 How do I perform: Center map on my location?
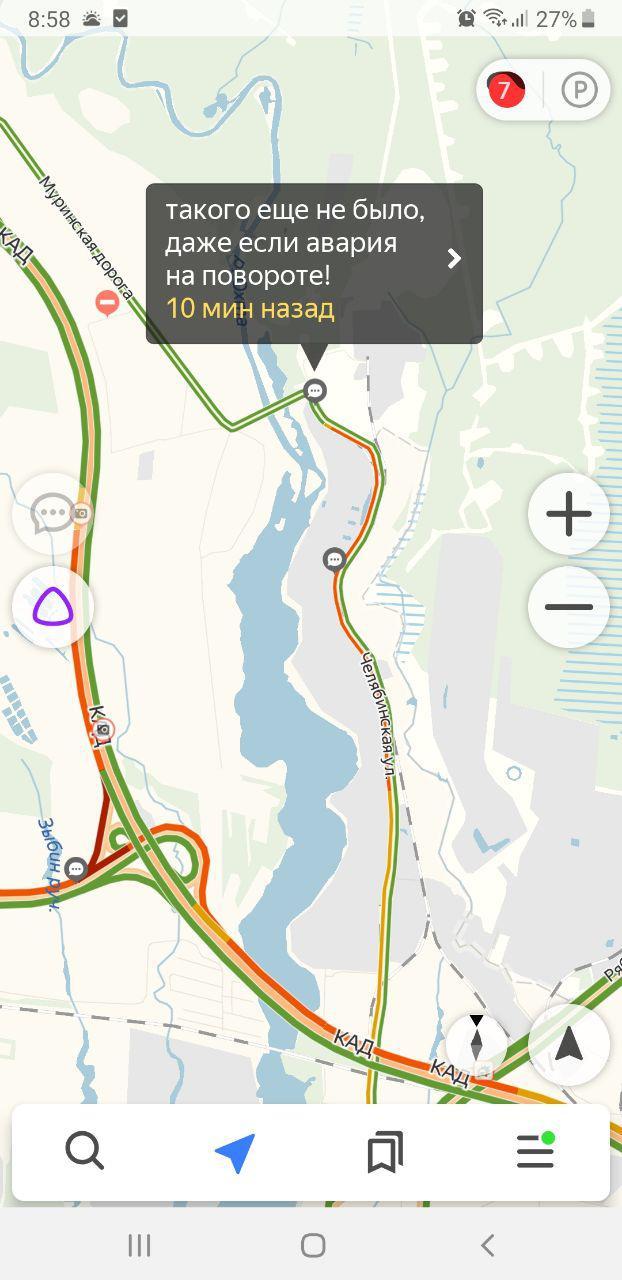point(569,1045)
